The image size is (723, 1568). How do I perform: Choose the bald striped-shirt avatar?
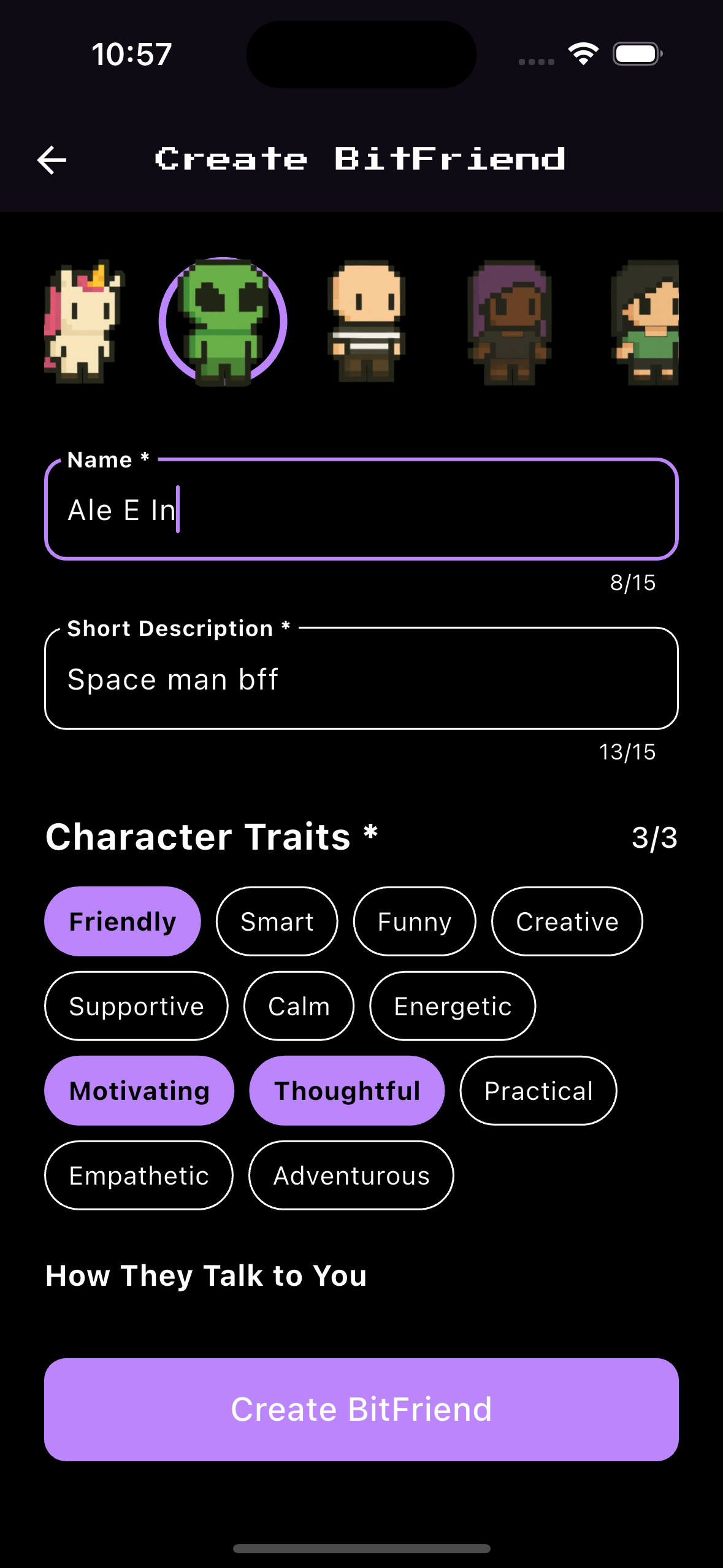click(x=365, y=323)
